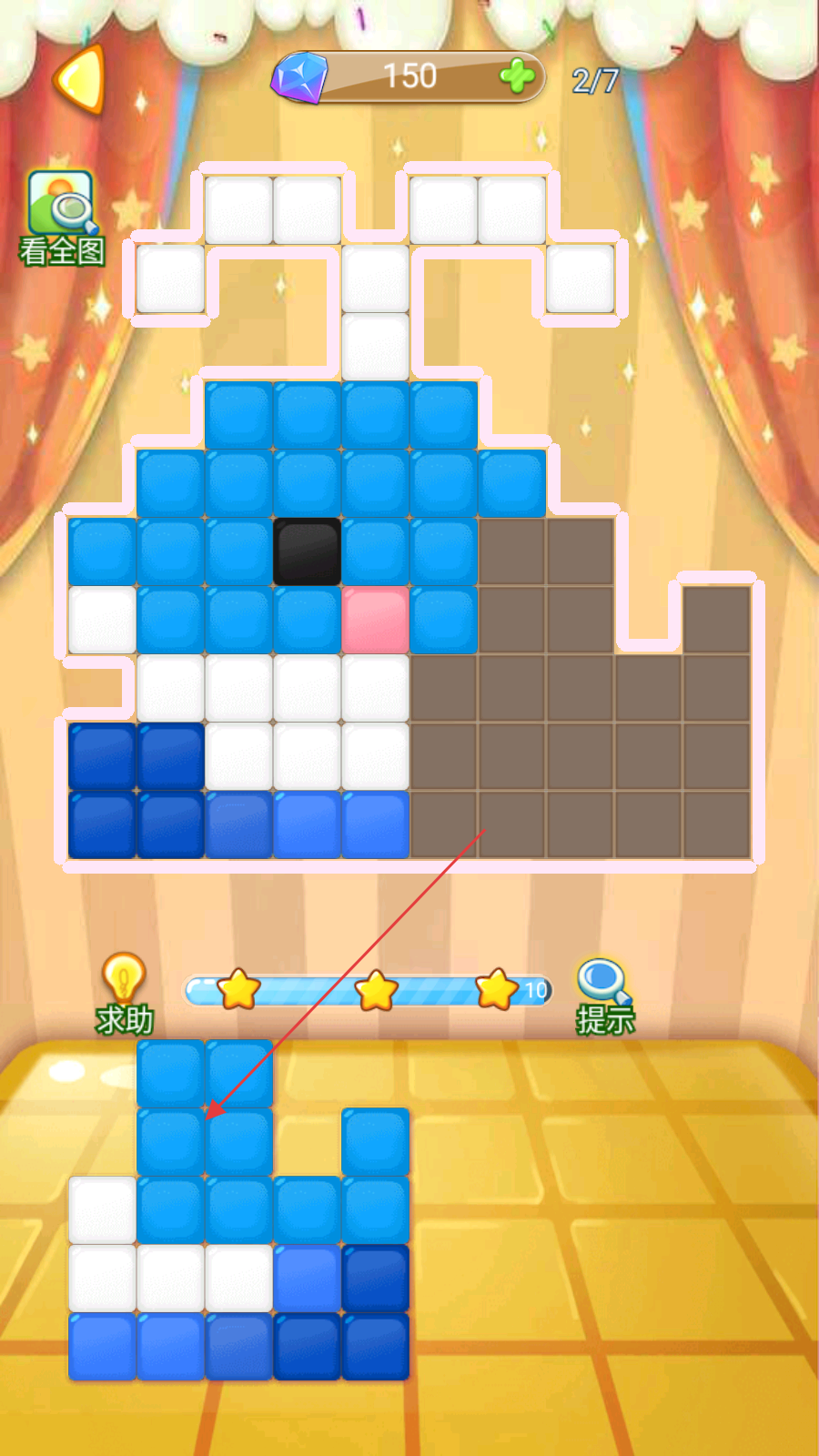The height and width of the screenshot is (1456, 819).
Task: Go back with the yellow arrow
Action: 80,79
